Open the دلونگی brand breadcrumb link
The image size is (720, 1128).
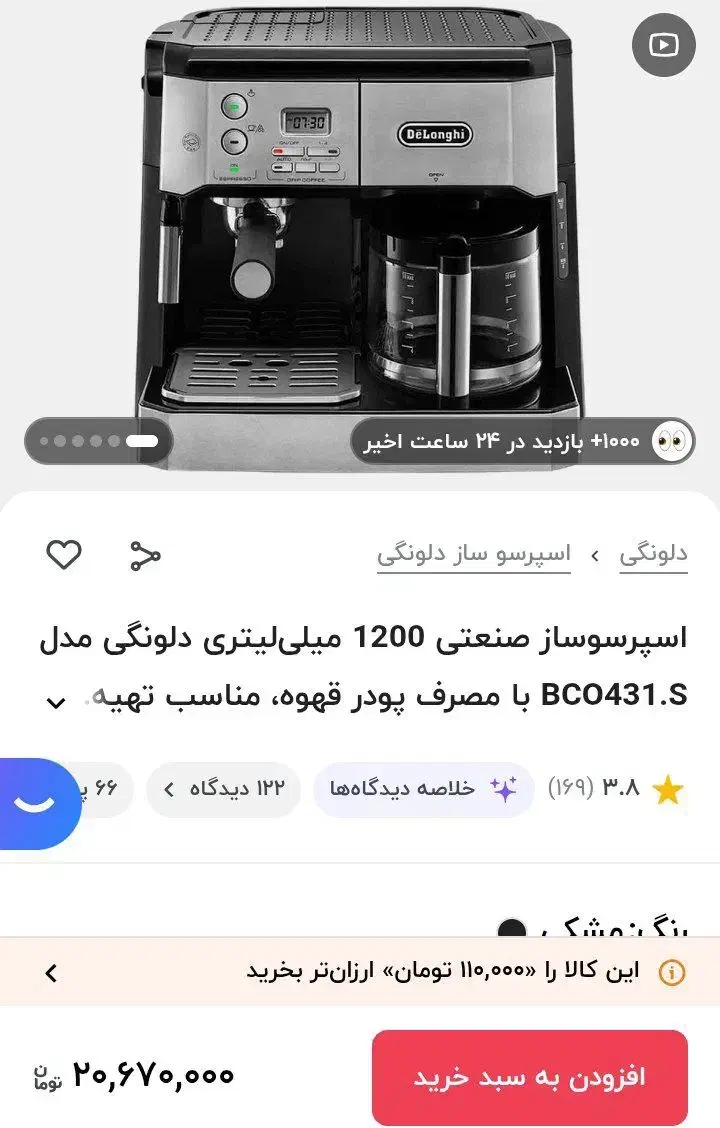[653, 553]
